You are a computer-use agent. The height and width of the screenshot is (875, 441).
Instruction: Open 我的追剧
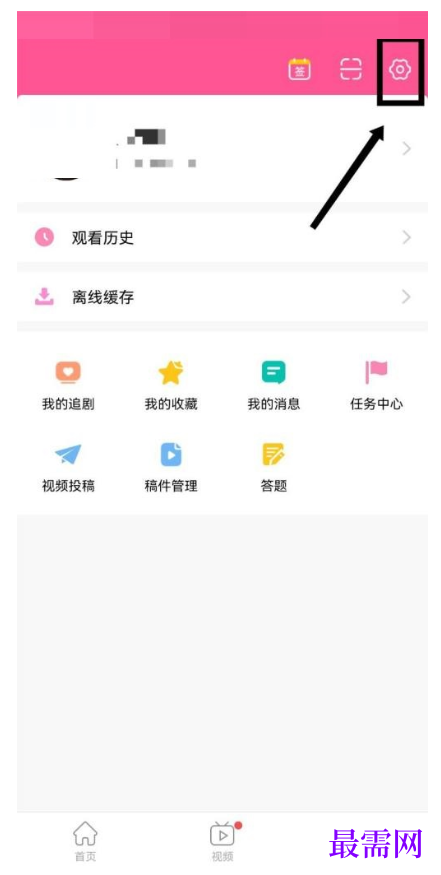pyautogui.click(x=68, y=386)
